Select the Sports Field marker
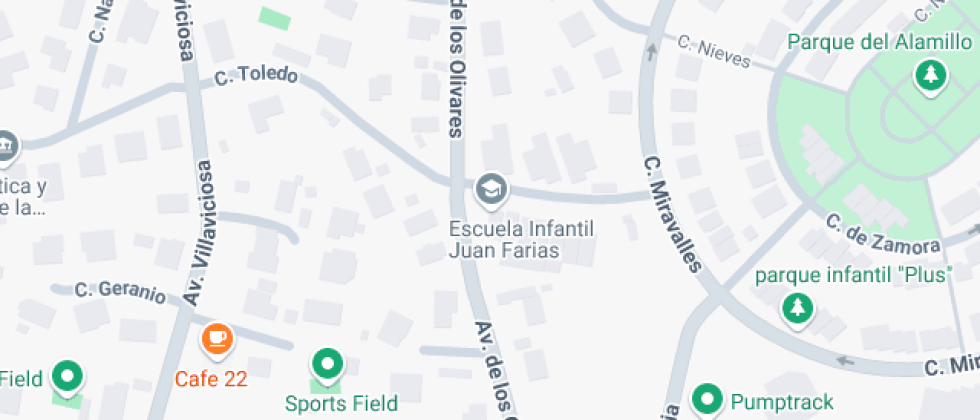The height and width of the screenshot is (420, 980). click(327, 365)
